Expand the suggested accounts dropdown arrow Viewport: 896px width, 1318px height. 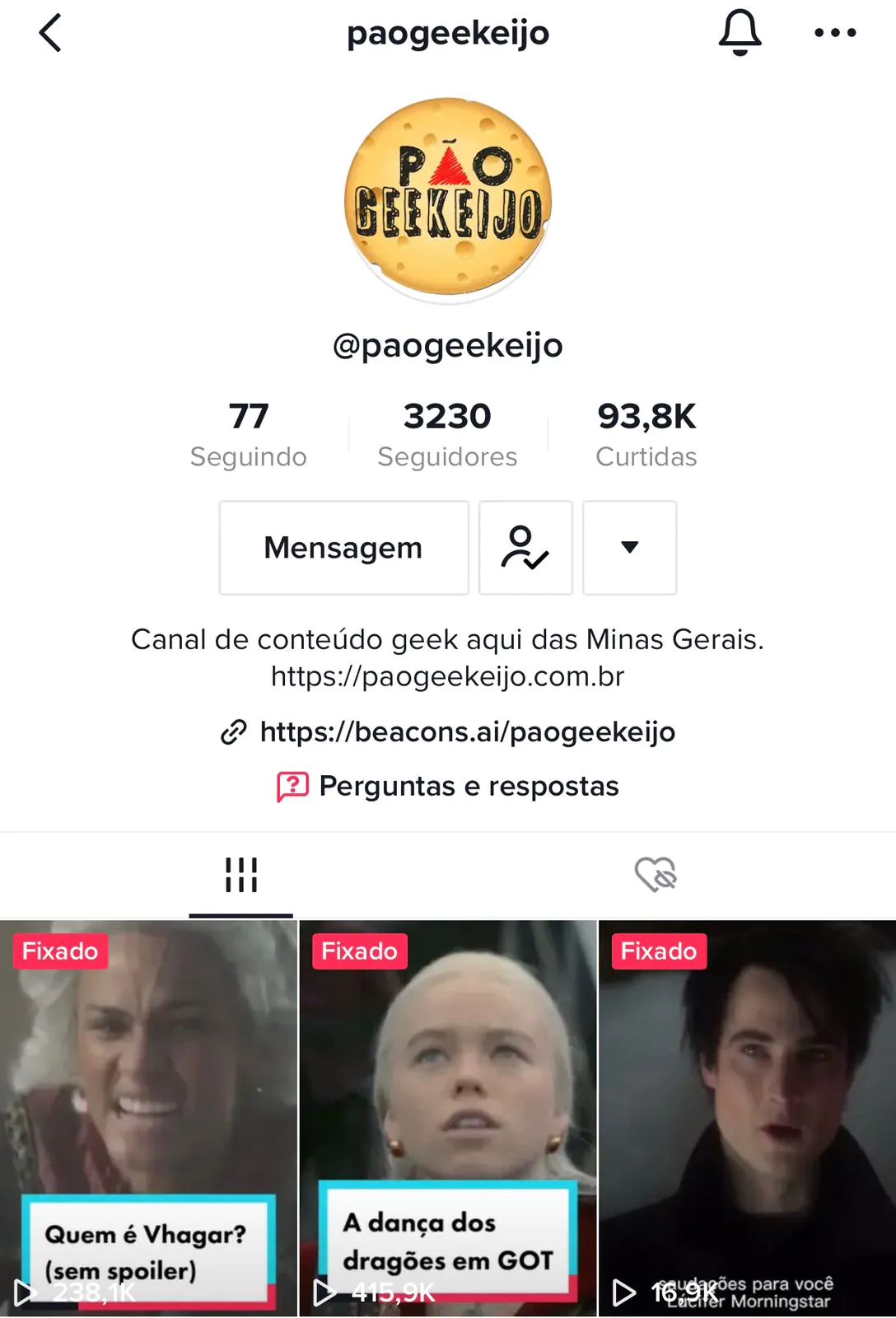point(629,548)
